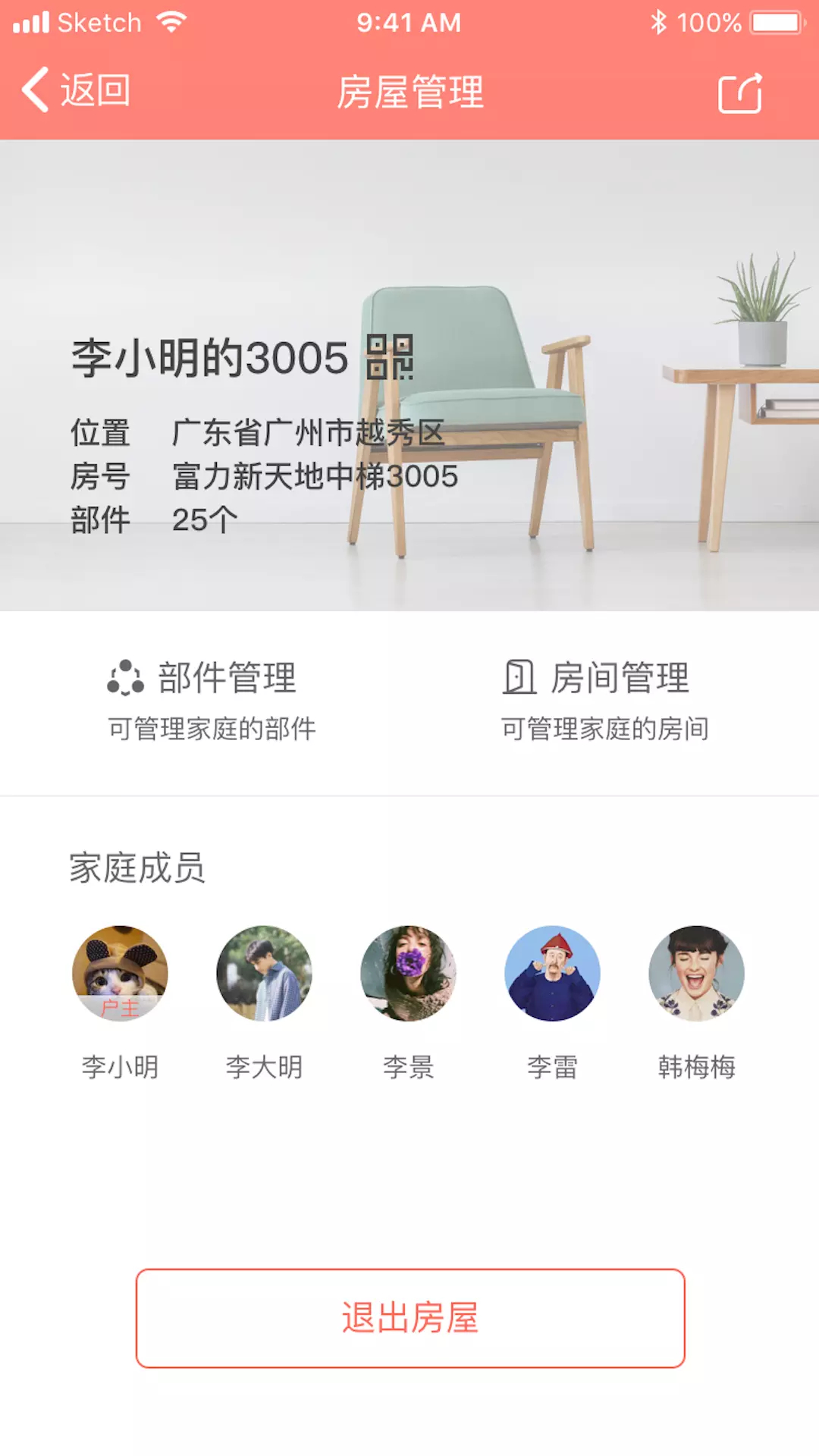Go back using the 返回 button
This screenshot has height=1456, width=819.
click(76, 90)
